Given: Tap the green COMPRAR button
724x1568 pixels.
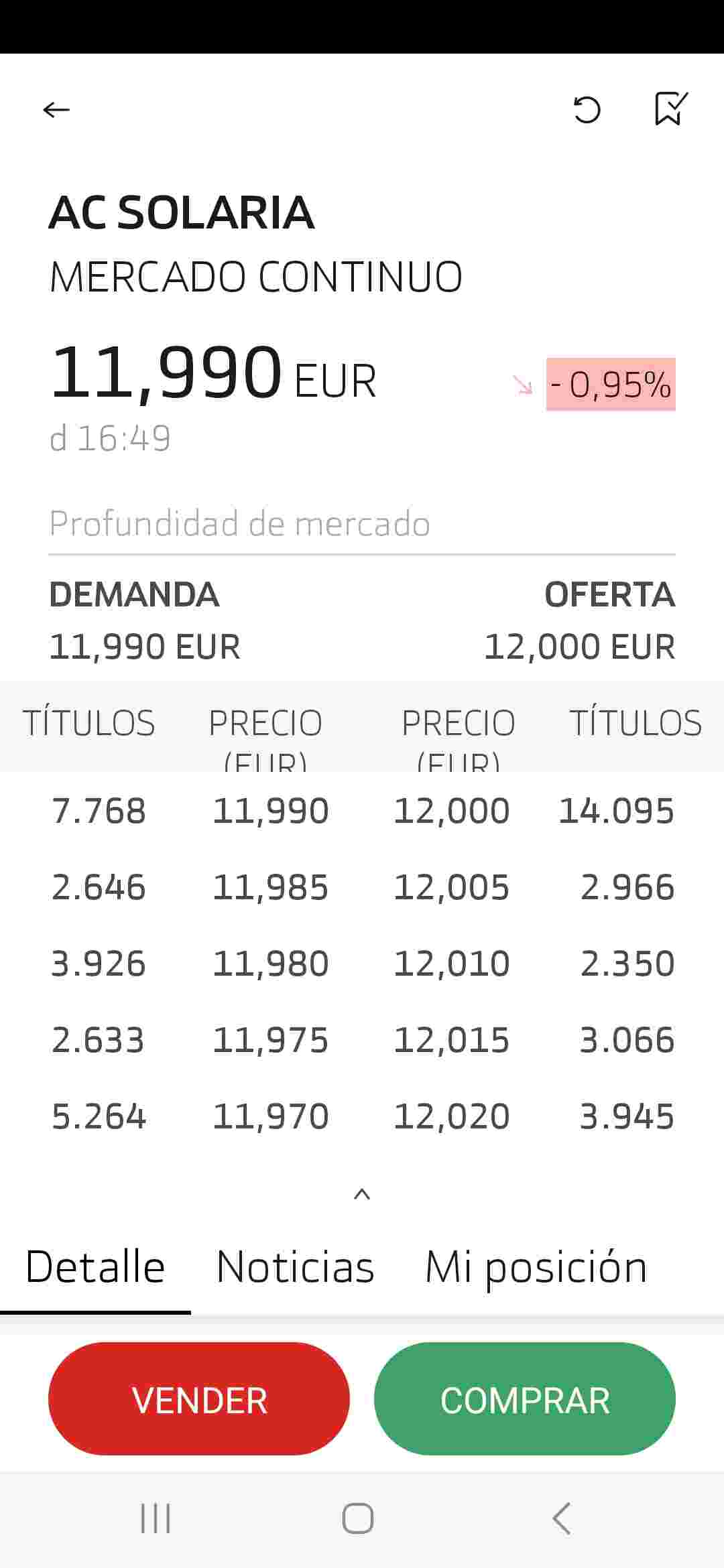Looking at the screenshot, I should 525,1400.
